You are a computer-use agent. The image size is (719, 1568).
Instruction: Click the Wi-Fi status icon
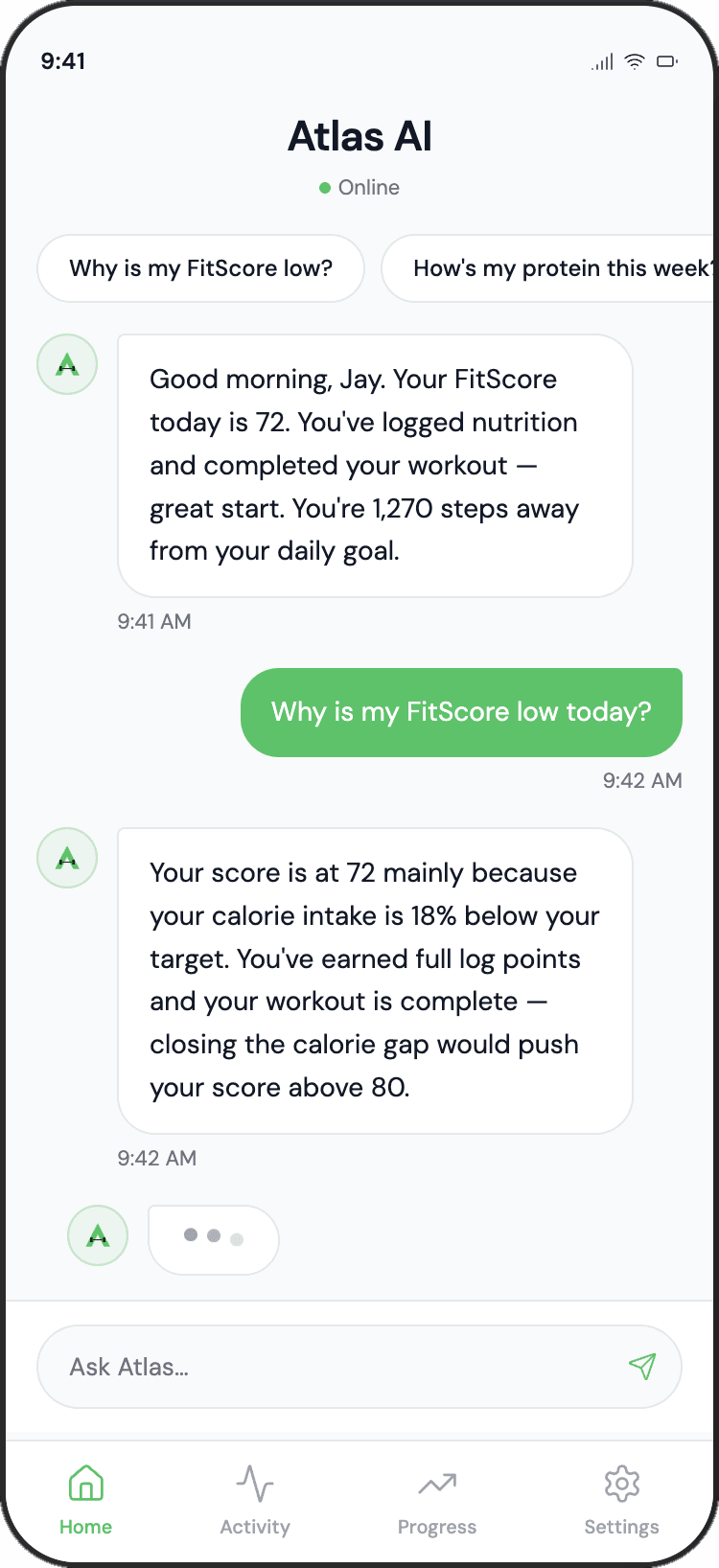[634, 60]
